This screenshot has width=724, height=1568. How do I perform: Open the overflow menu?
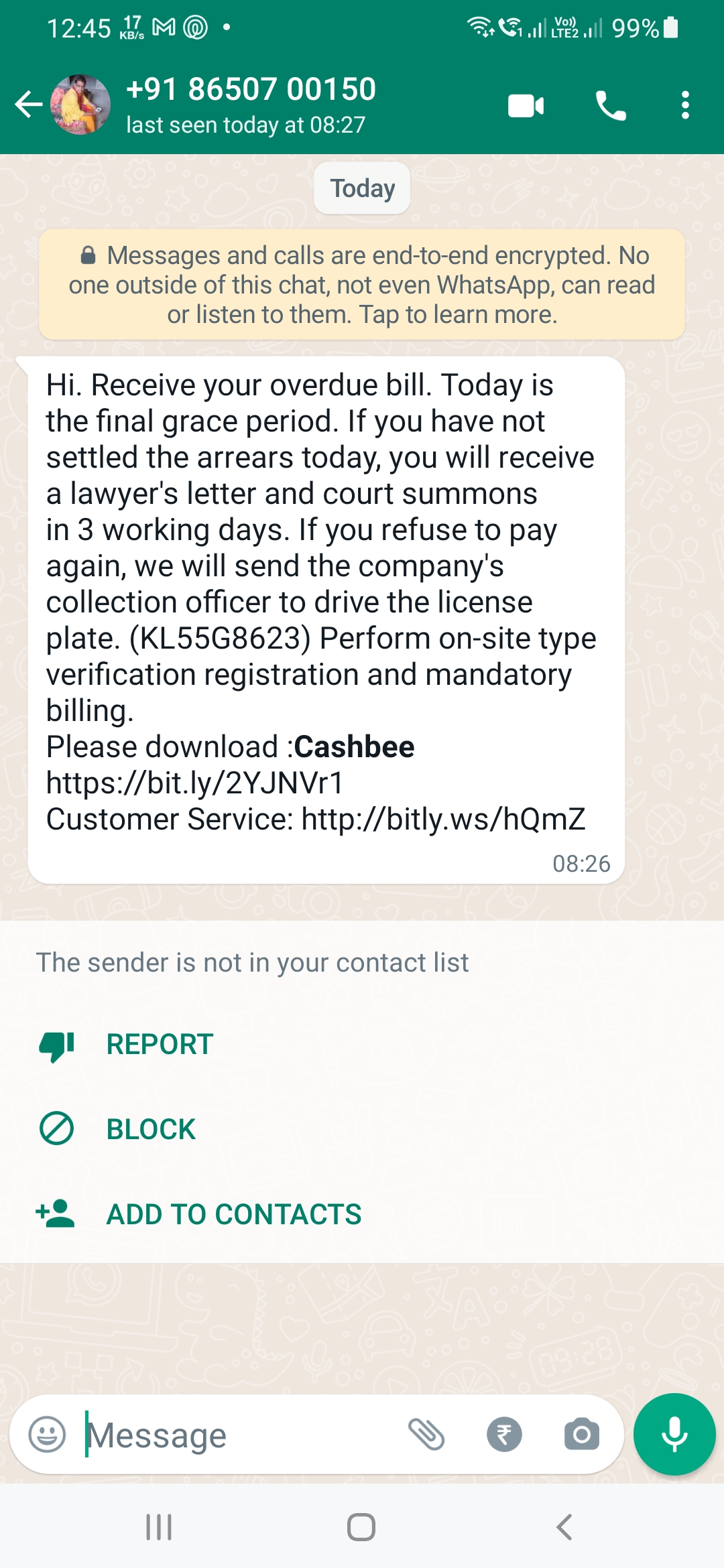point(684,106)
